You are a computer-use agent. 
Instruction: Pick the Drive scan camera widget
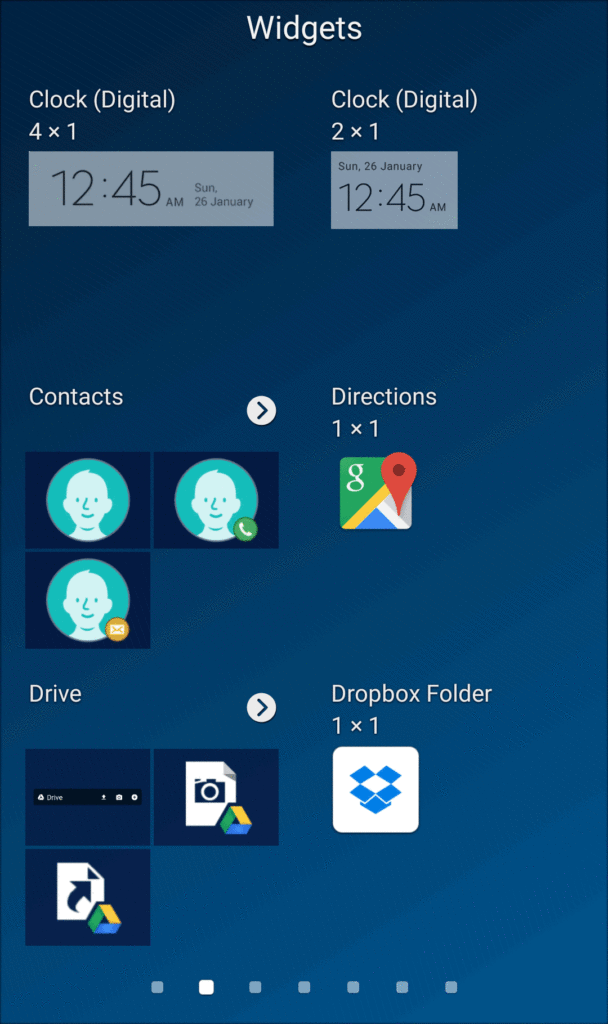(x=216, y=797)
